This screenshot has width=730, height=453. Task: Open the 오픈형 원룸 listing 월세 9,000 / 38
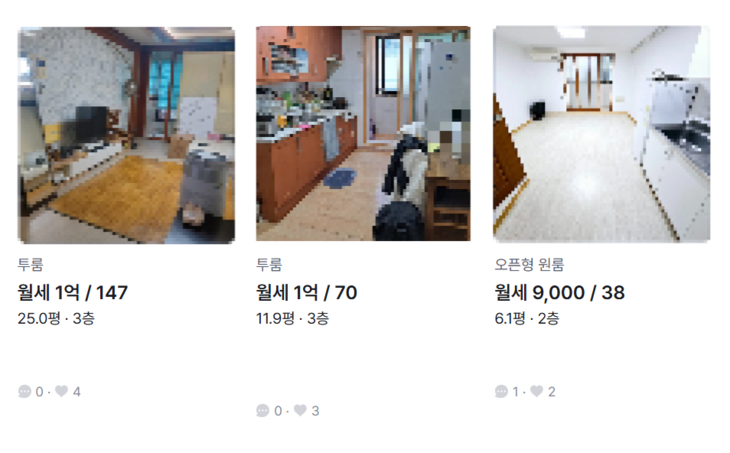tap(601, 135)
